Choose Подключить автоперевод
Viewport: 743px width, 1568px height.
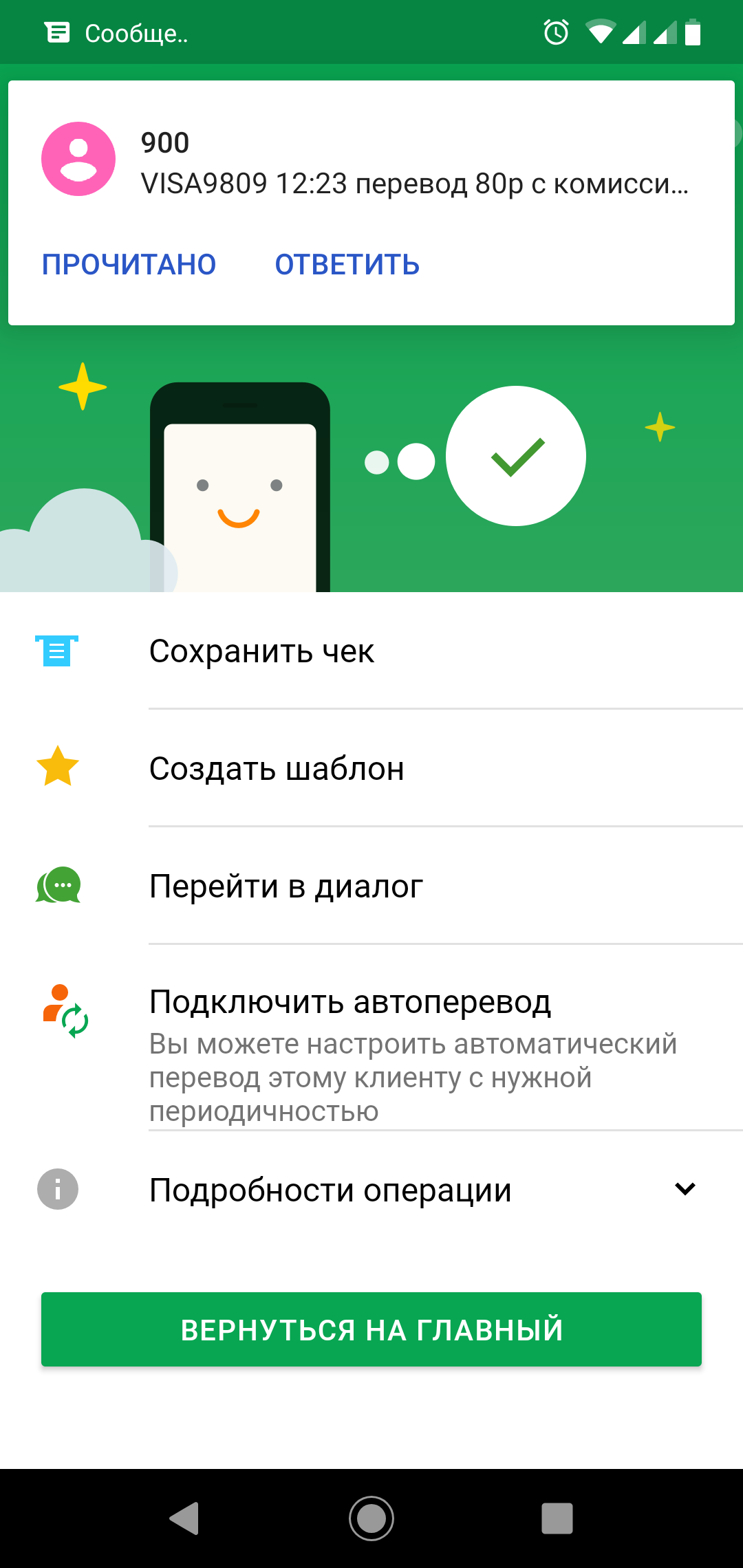371,1038
